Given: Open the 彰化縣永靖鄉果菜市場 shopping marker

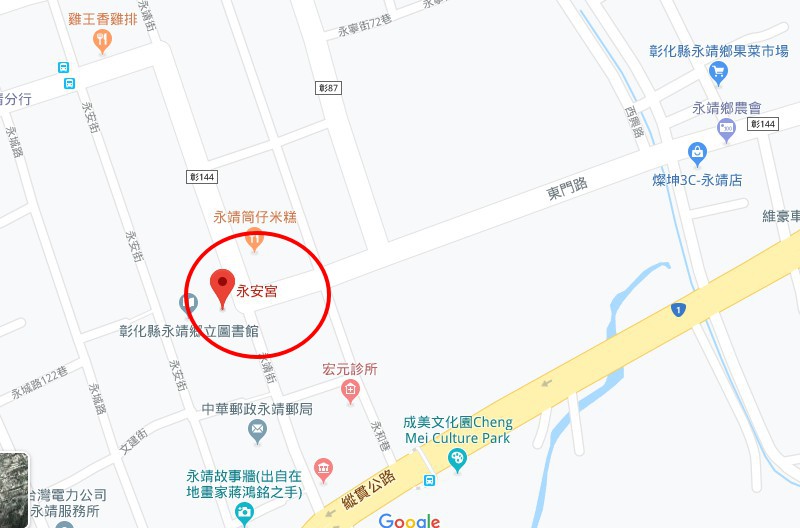Looking at the screenshot, I should click(717, 70).
